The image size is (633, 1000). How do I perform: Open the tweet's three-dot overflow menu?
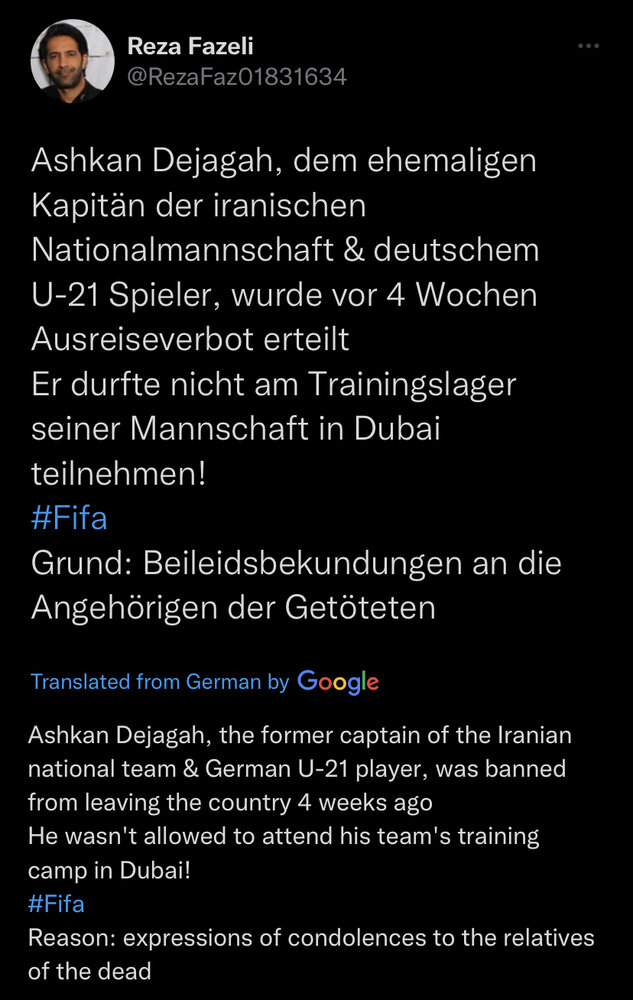590,46
